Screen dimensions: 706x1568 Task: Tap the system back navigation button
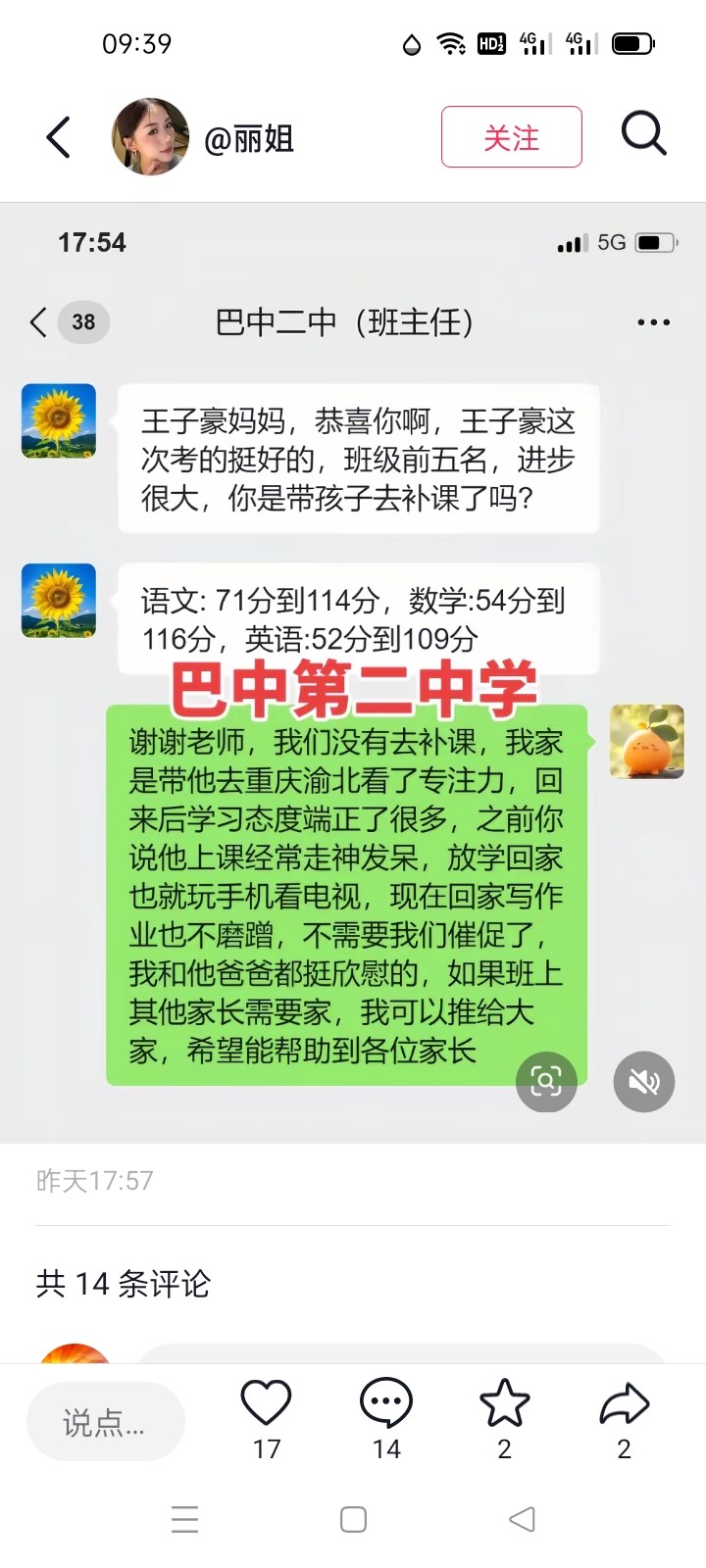tap(523, 1519)
